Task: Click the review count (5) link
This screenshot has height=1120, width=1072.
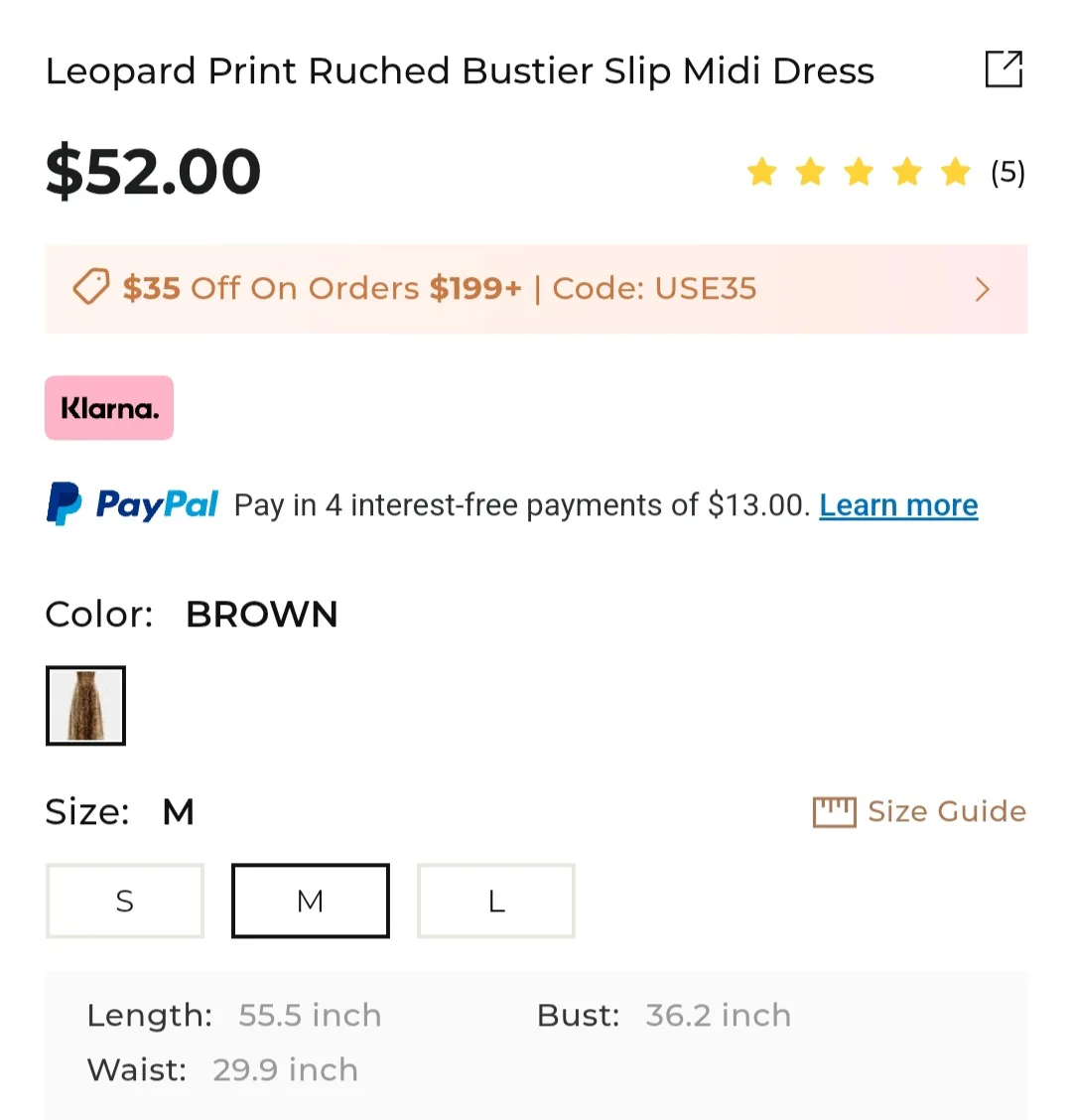Action: click(1008, 172)
